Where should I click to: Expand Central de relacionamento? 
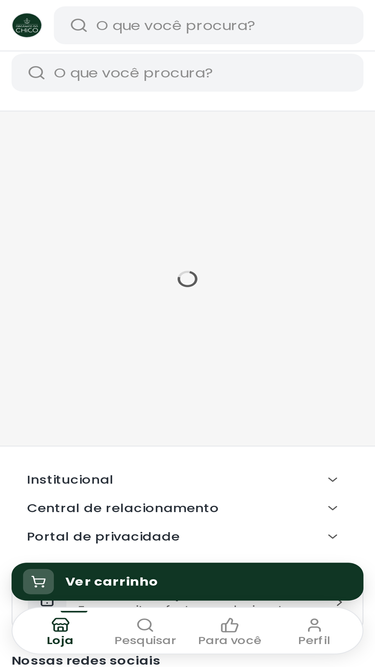[182, 508]
